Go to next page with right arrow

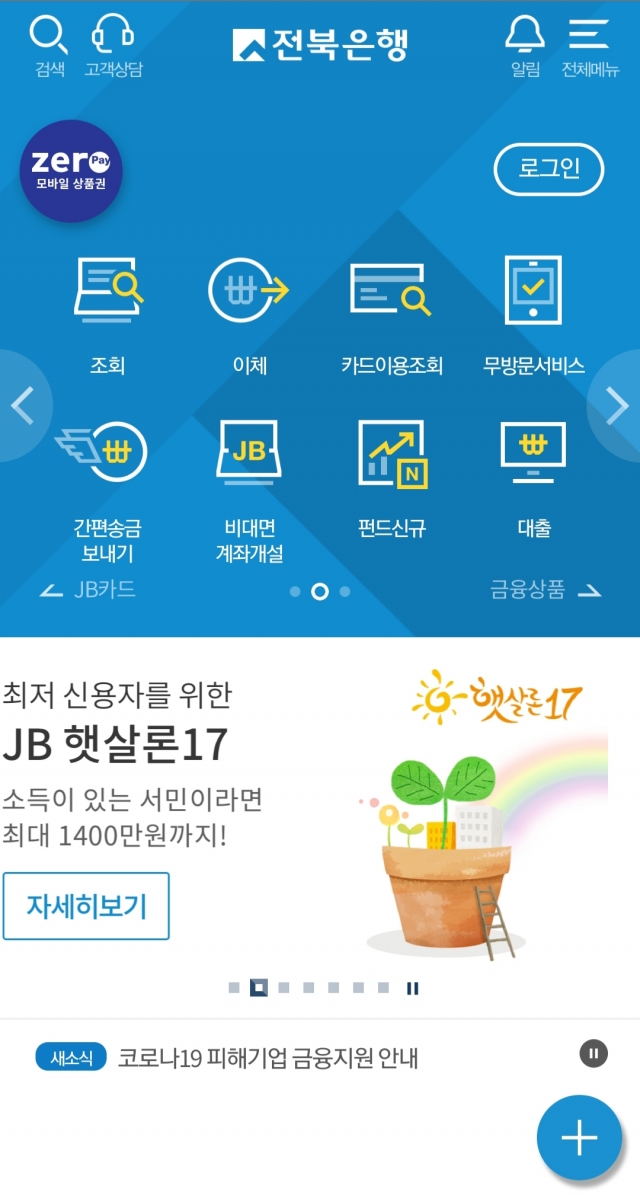(x=617, y=405)
